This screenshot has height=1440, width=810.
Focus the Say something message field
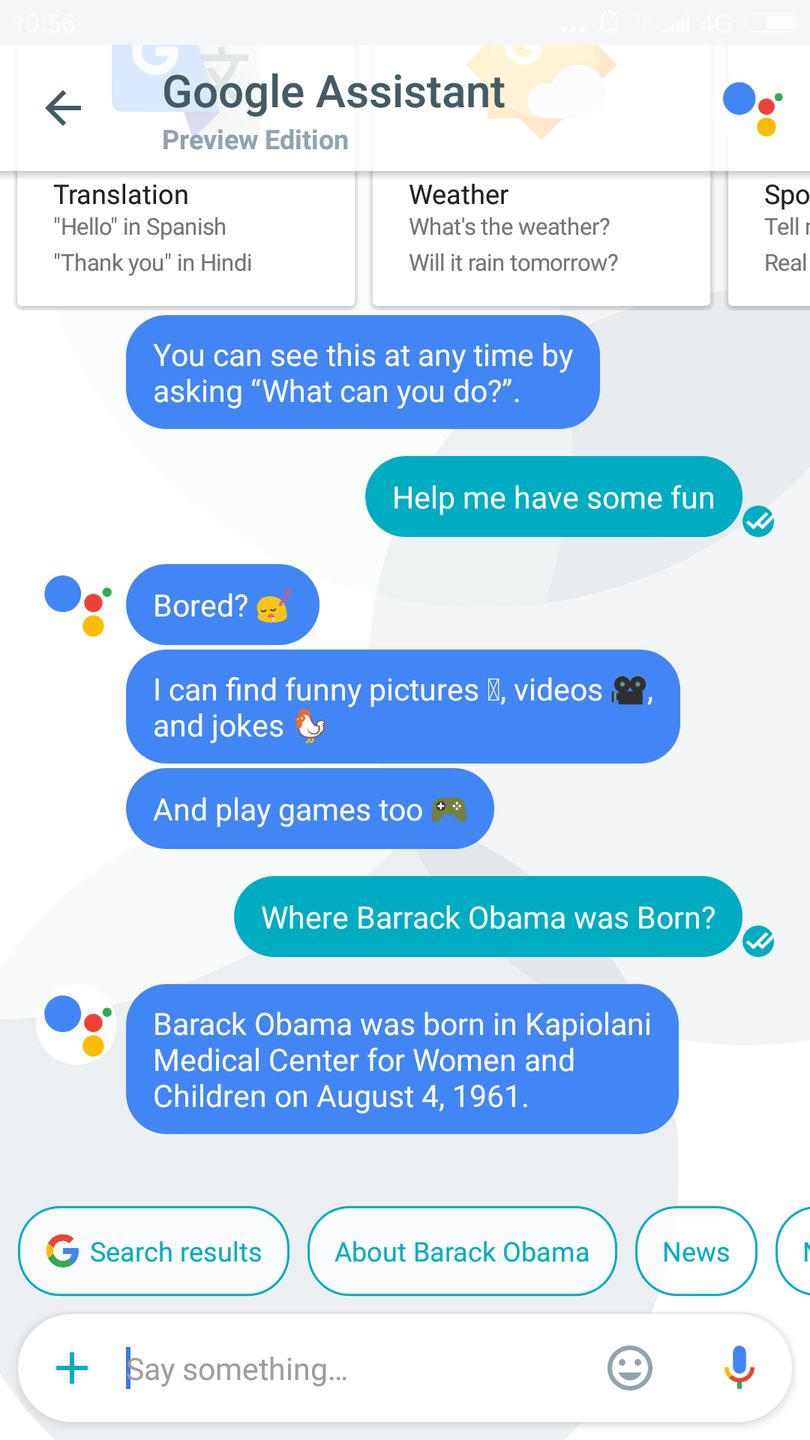(350, 1368)
